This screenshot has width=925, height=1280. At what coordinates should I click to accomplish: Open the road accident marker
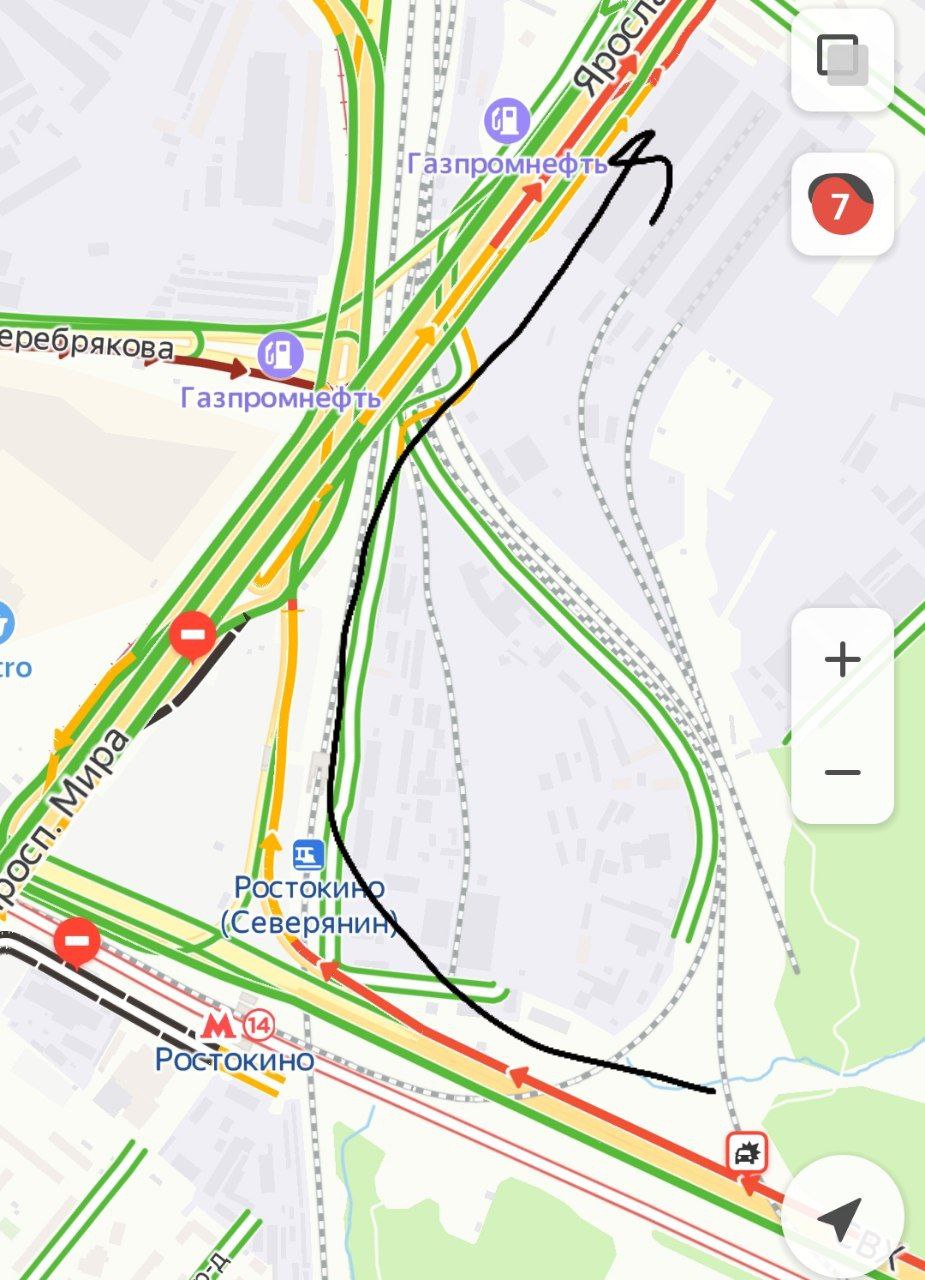click(746, 1153)
